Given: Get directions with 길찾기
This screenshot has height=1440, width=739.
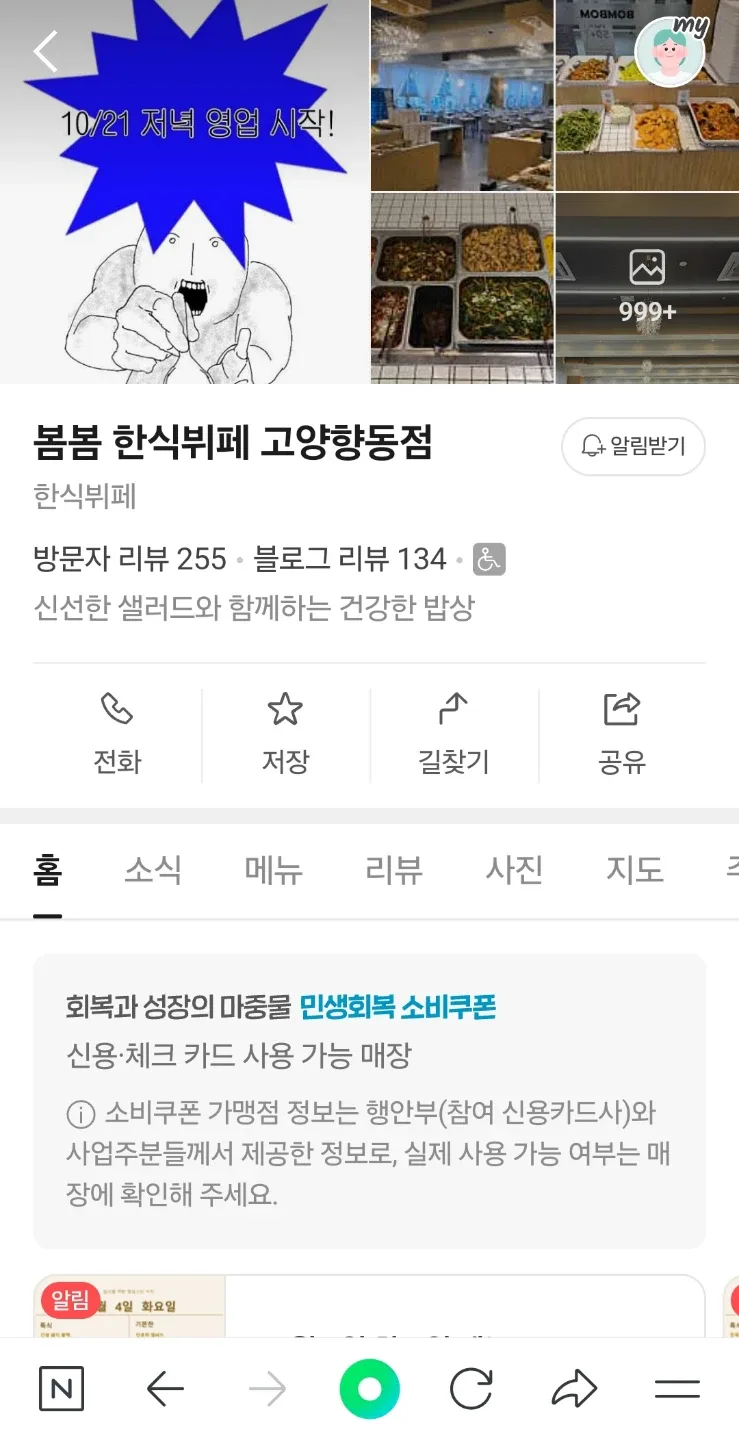Looking at the screenshot, I should (x=453, y=736).
